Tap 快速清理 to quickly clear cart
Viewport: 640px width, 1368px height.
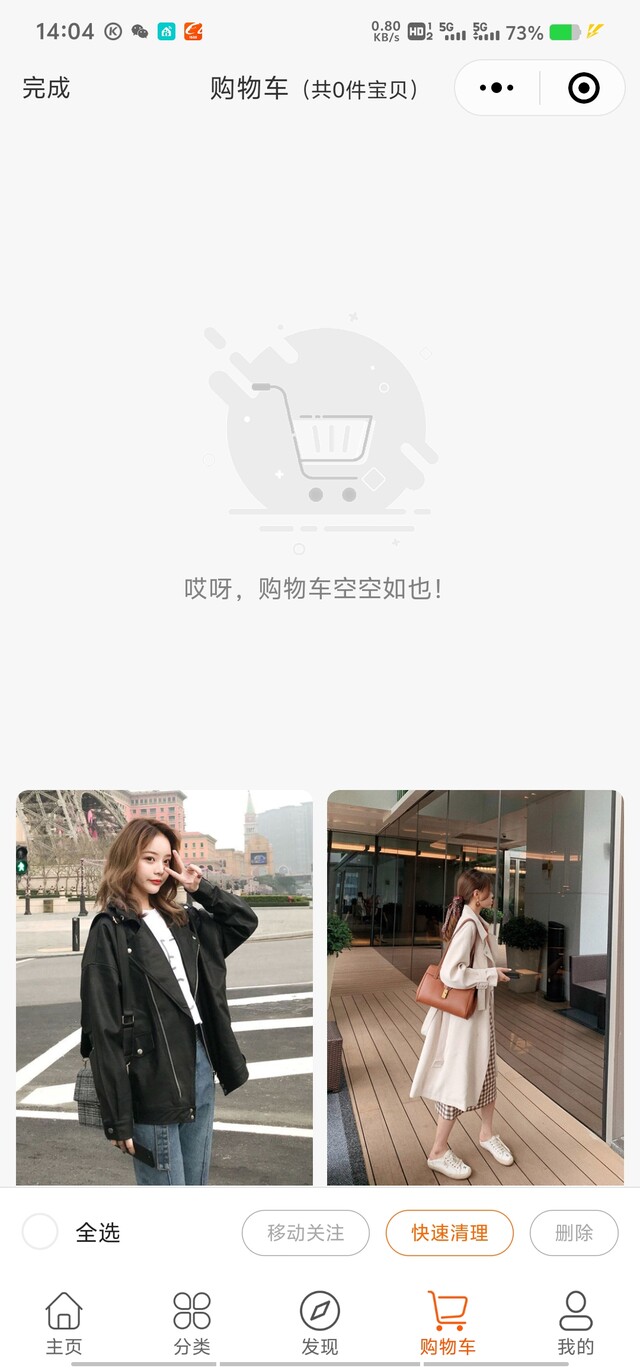tap(449, 1233)
